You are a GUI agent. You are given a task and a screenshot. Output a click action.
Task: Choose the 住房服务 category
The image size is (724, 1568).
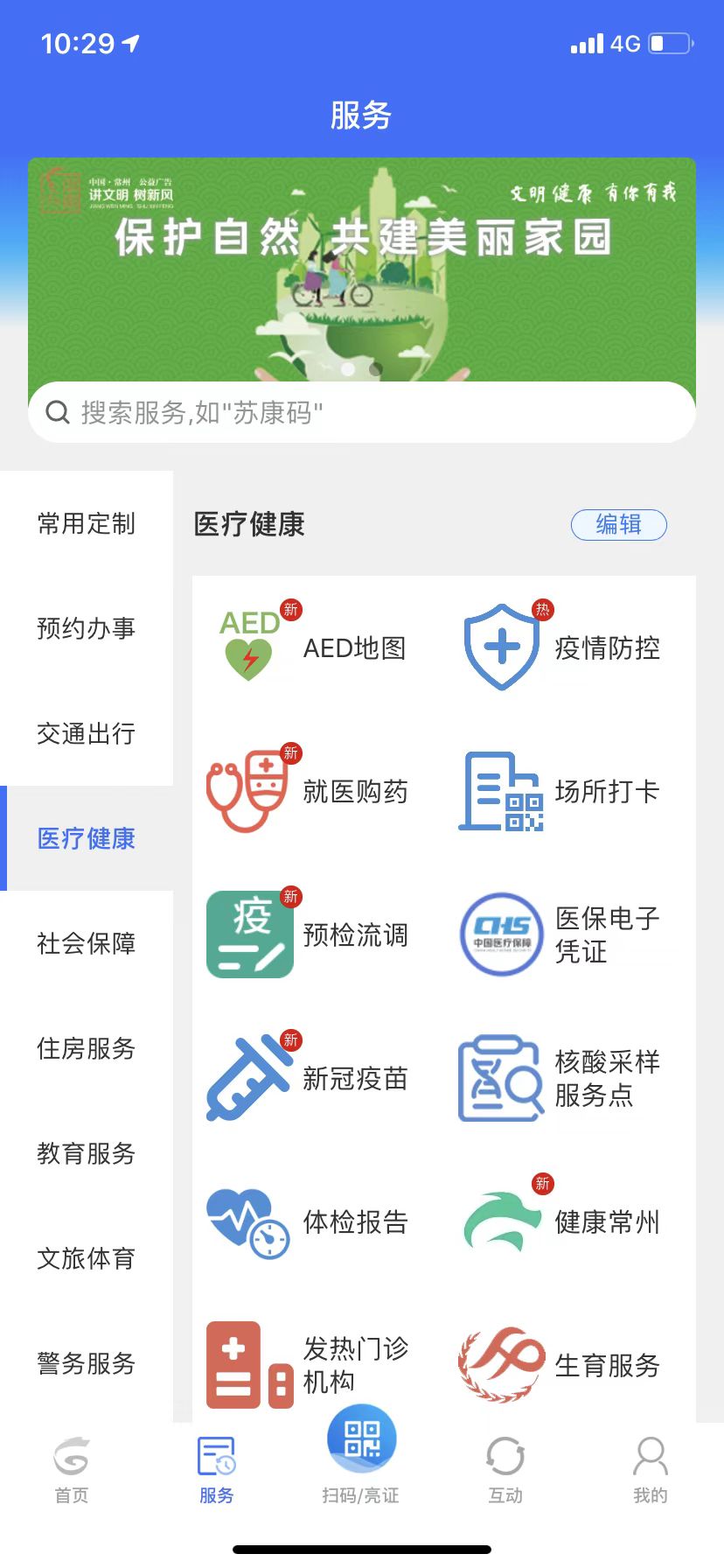[x=87, y=1048]
